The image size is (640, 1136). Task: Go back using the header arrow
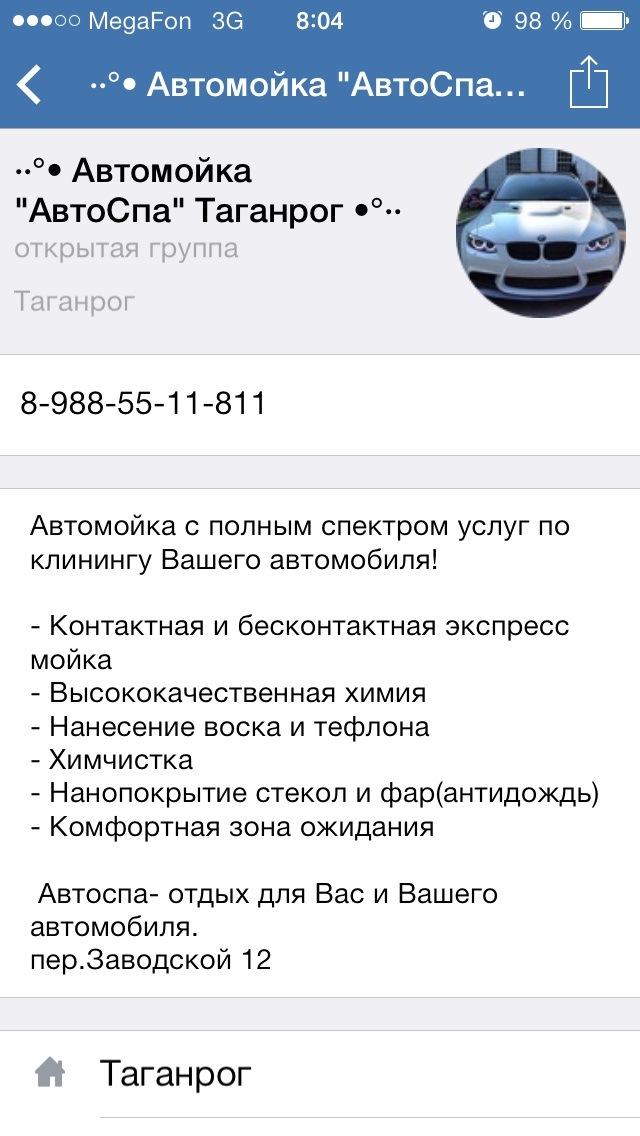30,85
